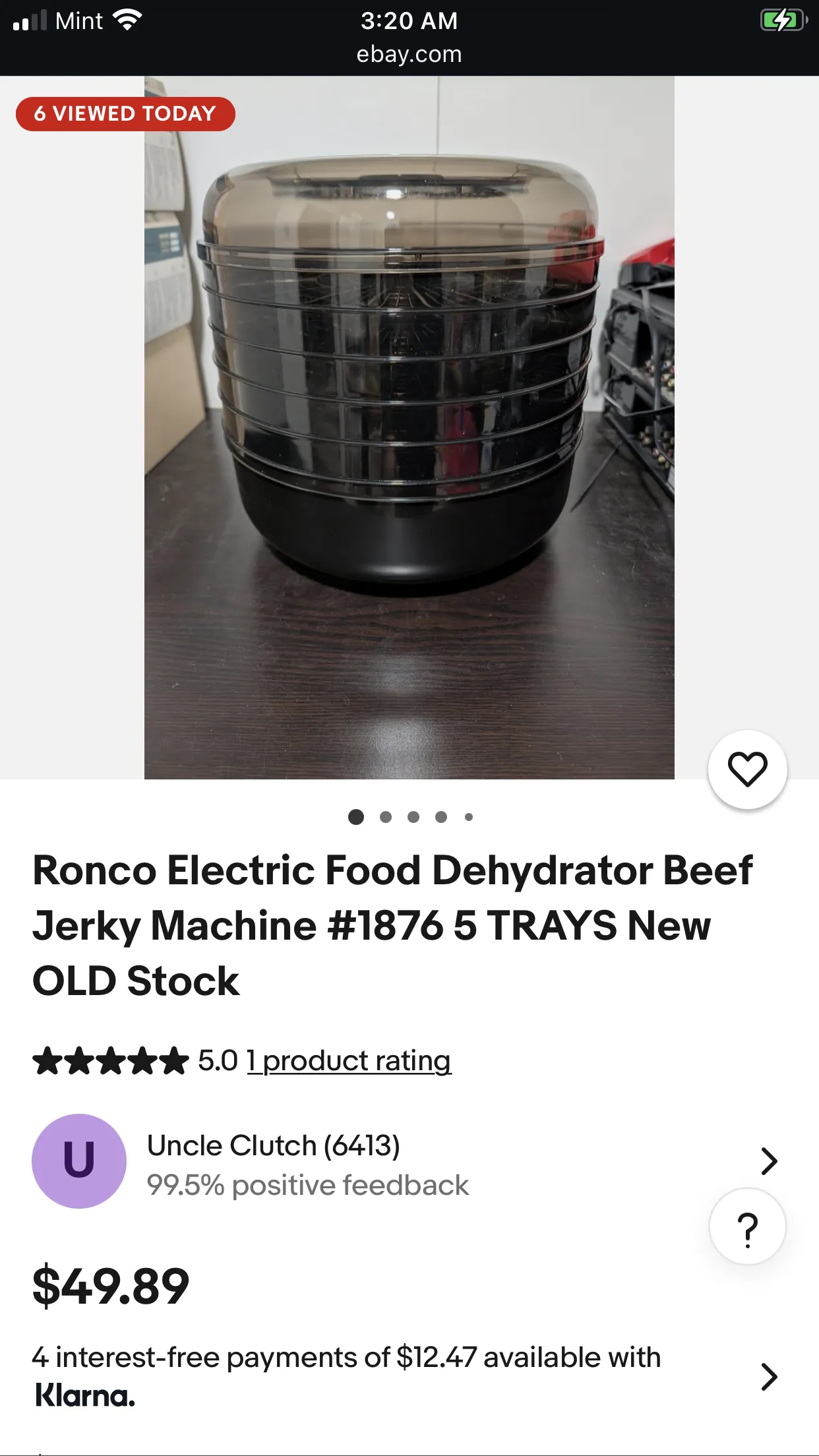Viewport: 819px width, 1456px height.
Task: Open the question mark help button
Action: [x=747, y=1227]
